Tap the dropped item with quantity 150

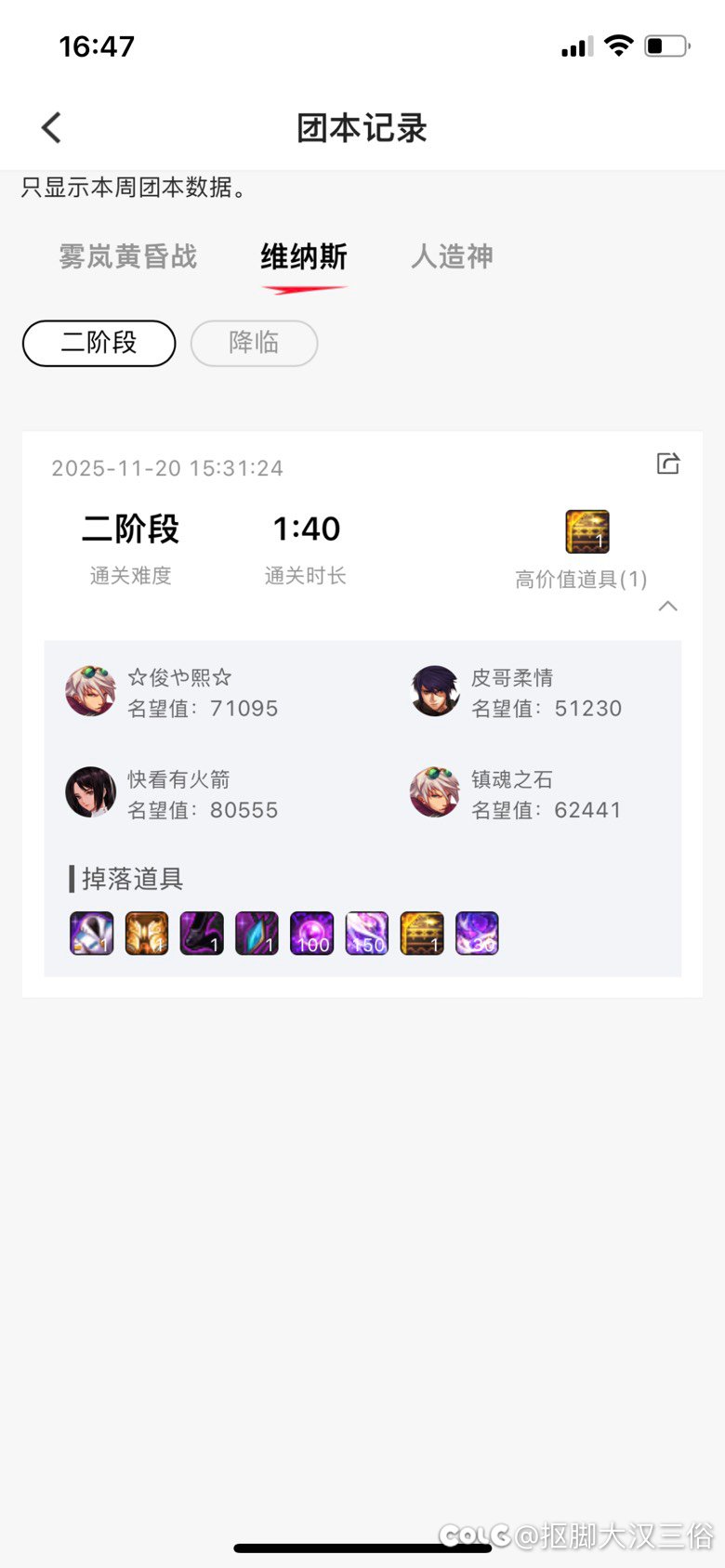click(367, 934)
